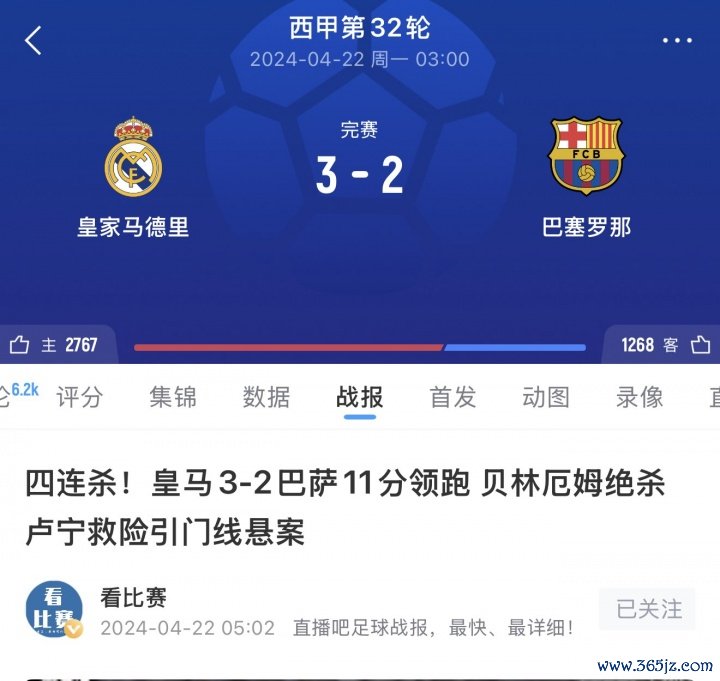This screenshot has width=720, height=681.
Task: Switch to the 录像 tab
Action: click(639, 397)
